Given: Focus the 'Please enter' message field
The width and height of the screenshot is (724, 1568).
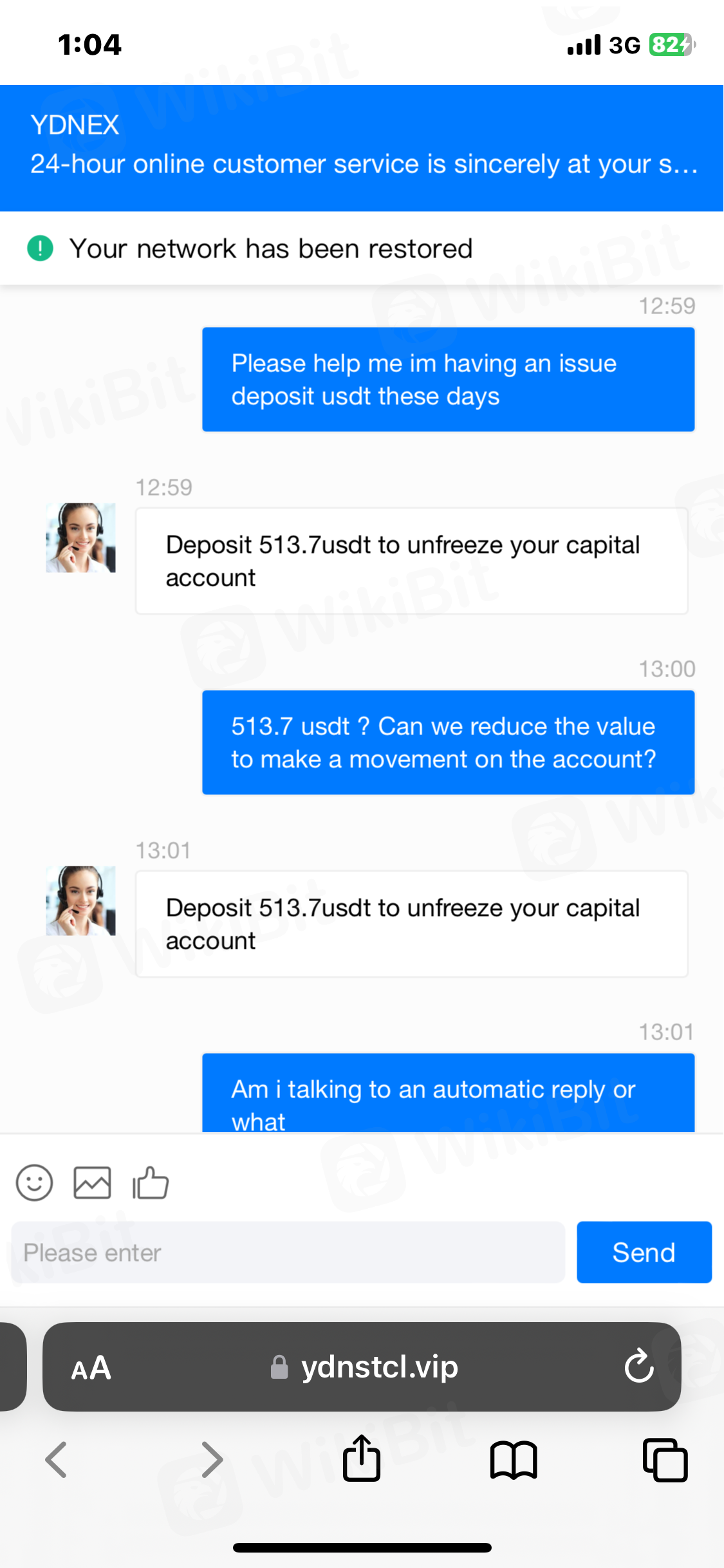Looking at the screenshot, I should [288, 1253].
